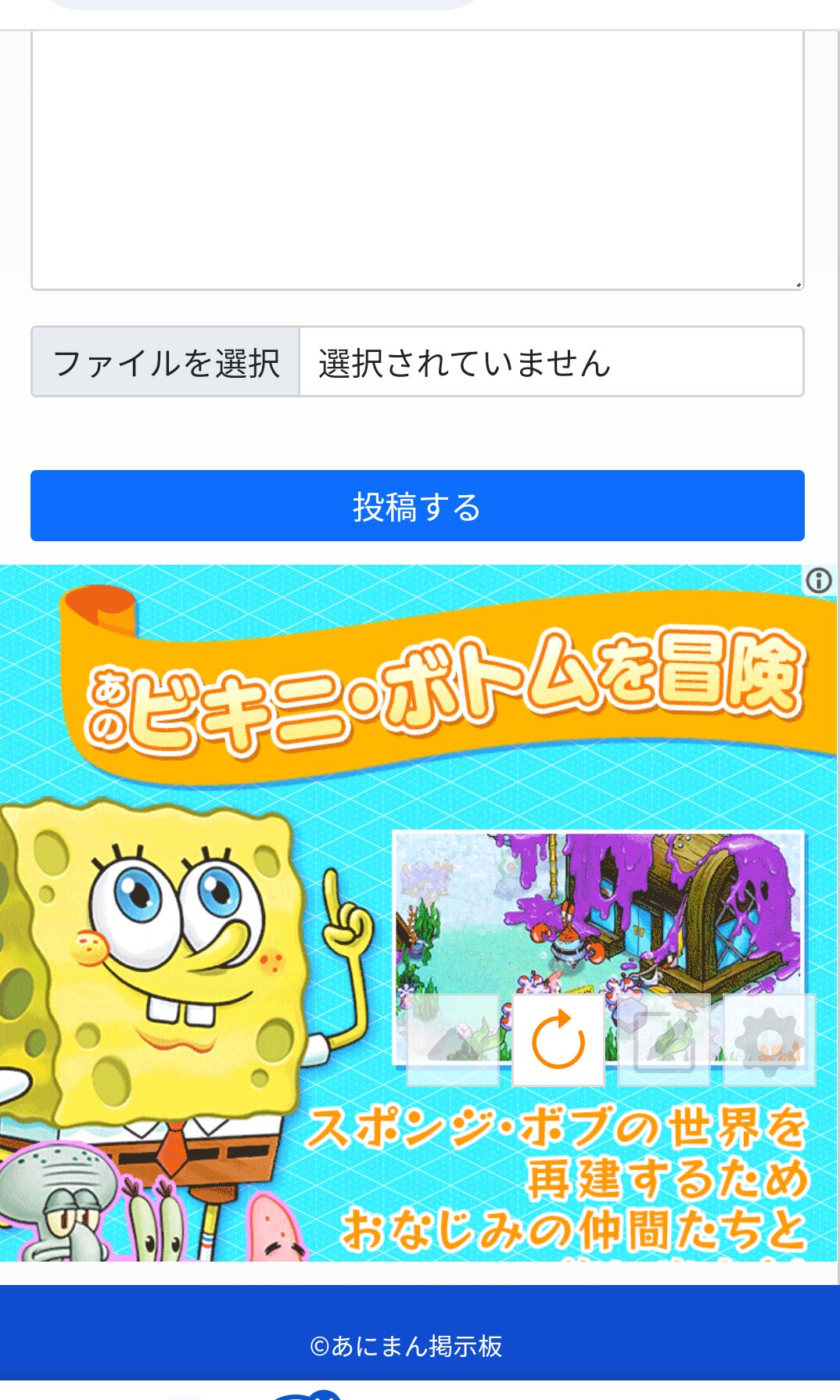Image resolution: width=840 pixels, height=1400 pixels.
Task: Submit the post with 投稿する
Action: tap(418, 506)
